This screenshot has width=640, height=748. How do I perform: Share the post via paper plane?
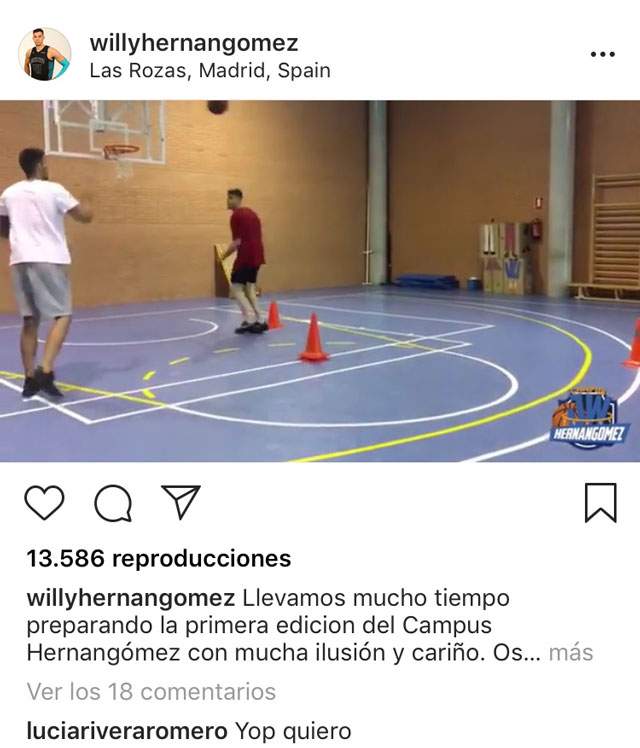pos(181,502)
